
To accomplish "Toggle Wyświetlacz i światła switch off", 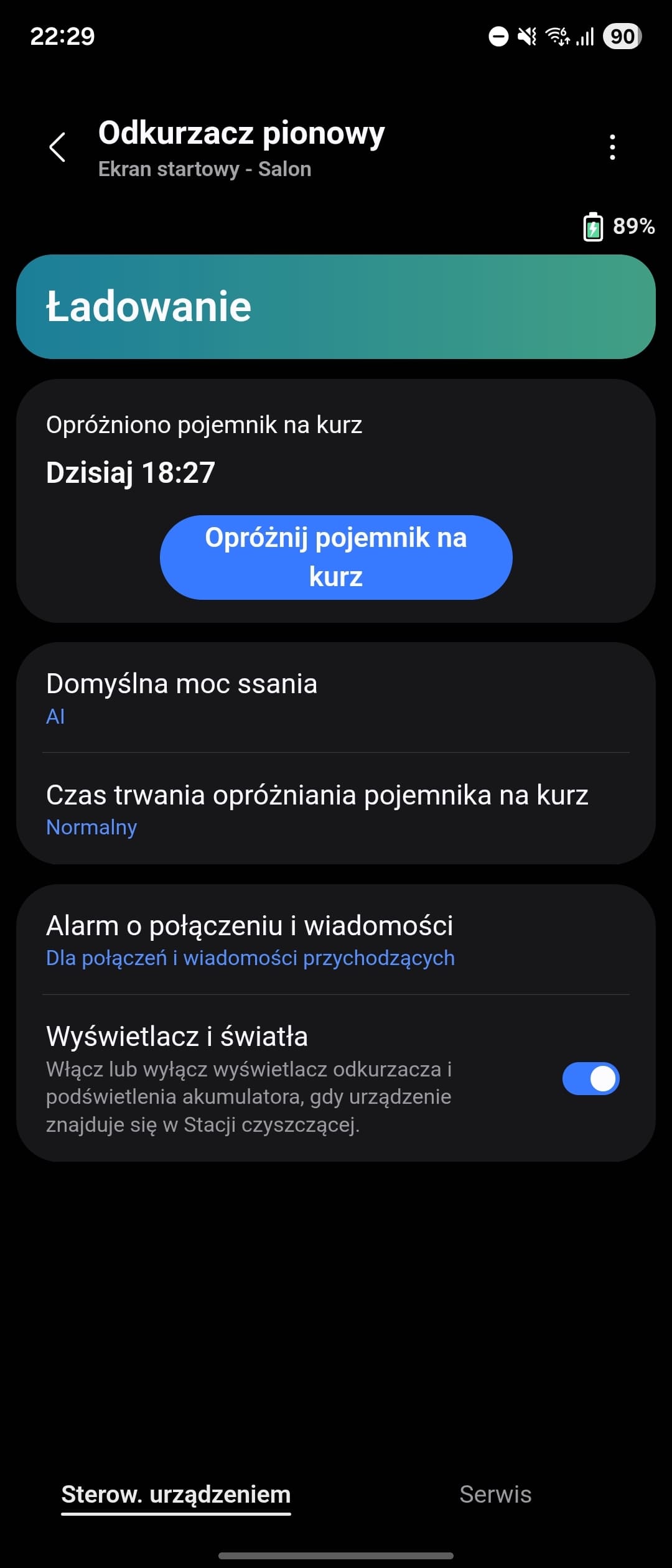I will [590, 1078].
